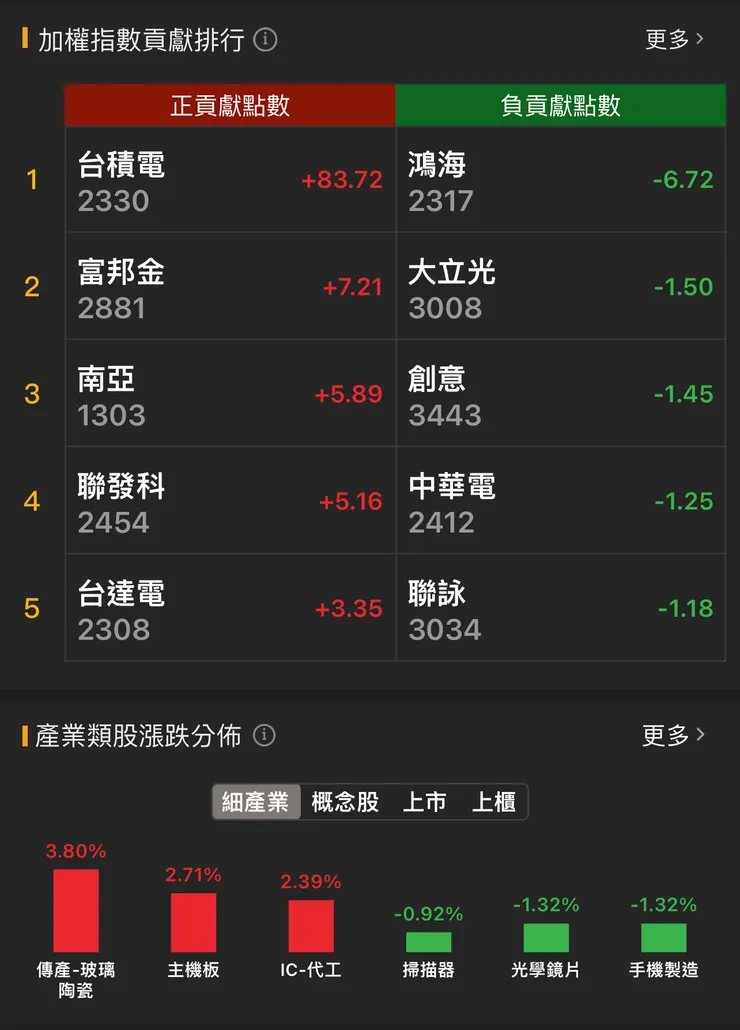Open the 聯詠 3034 stock entry
740x1030 pixels.
561,607
